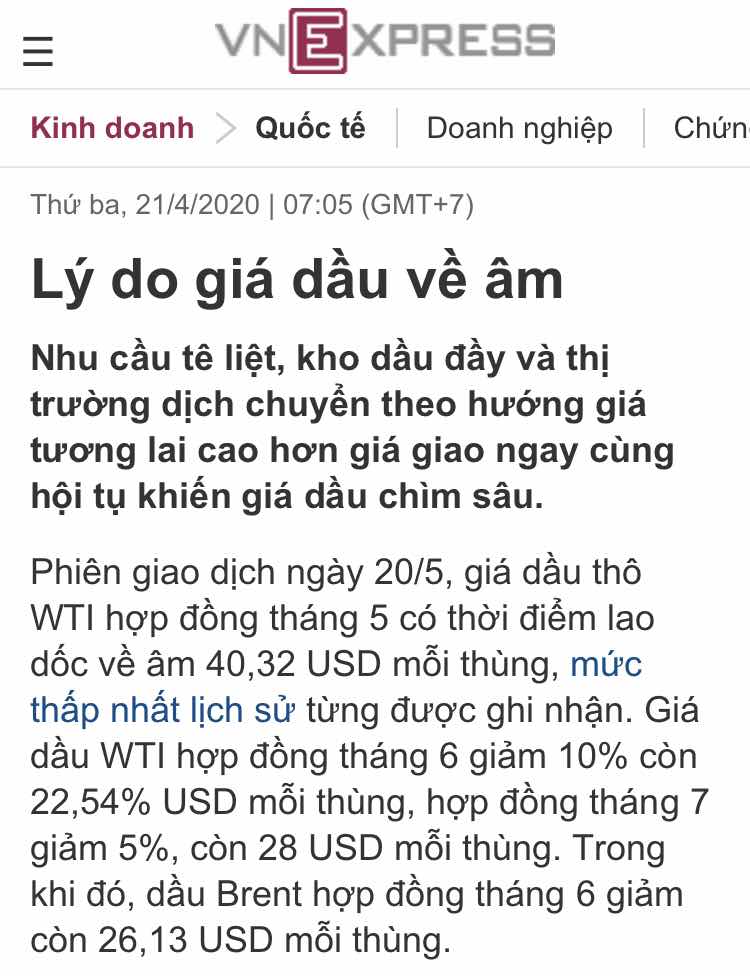Switch to the Quốc tế category

tap(310, 129)
